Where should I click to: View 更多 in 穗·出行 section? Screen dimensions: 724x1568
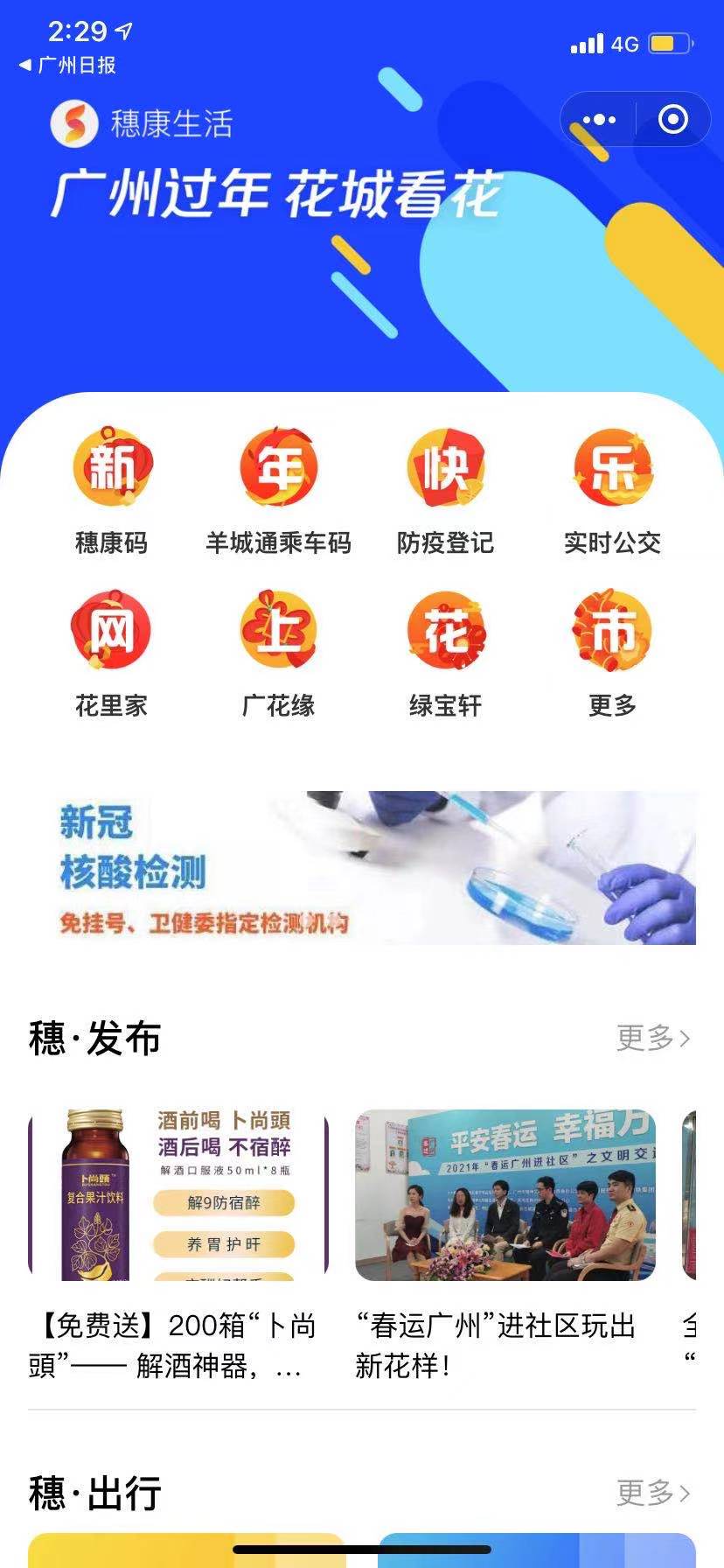click(x=653, y=1493)
